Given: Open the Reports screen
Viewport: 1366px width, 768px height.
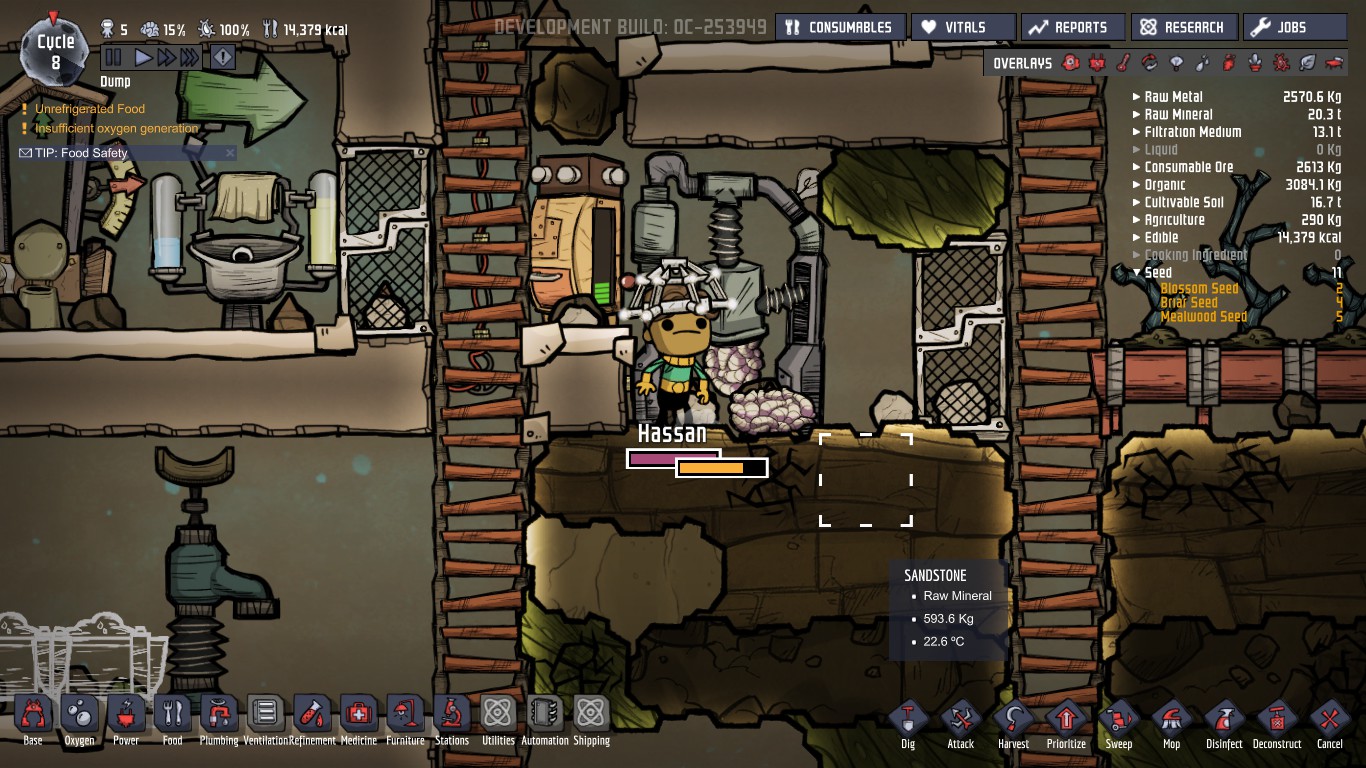Looking at the screenshot, I should (1071, 27).
